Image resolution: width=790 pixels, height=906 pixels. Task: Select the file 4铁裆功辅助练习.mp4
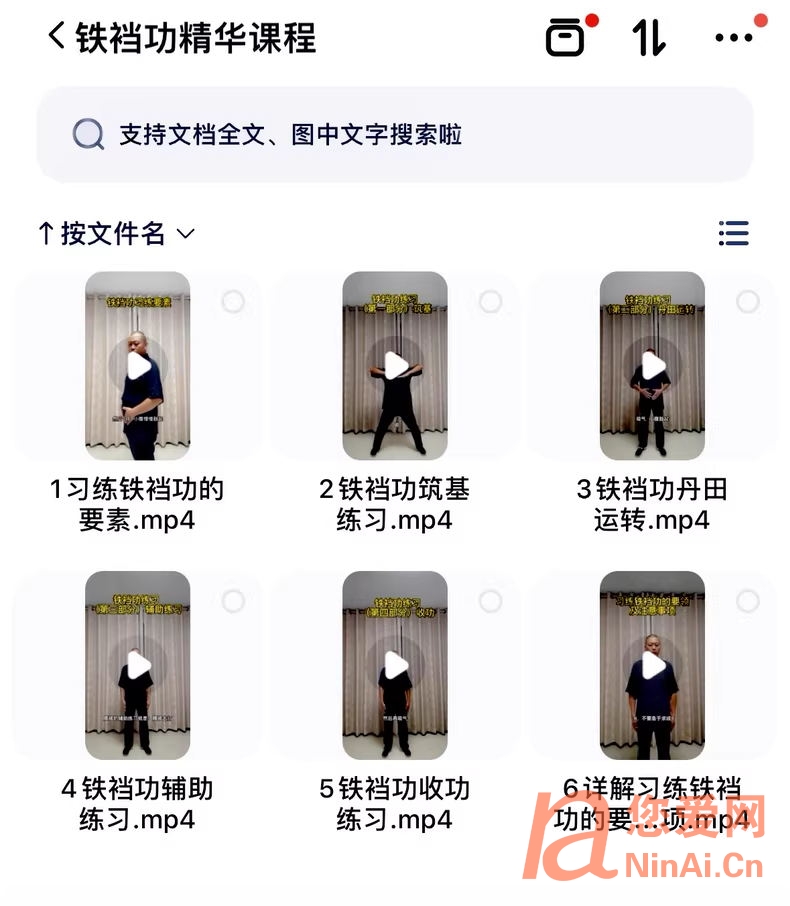pyautogui.click(x=233, y=601)
